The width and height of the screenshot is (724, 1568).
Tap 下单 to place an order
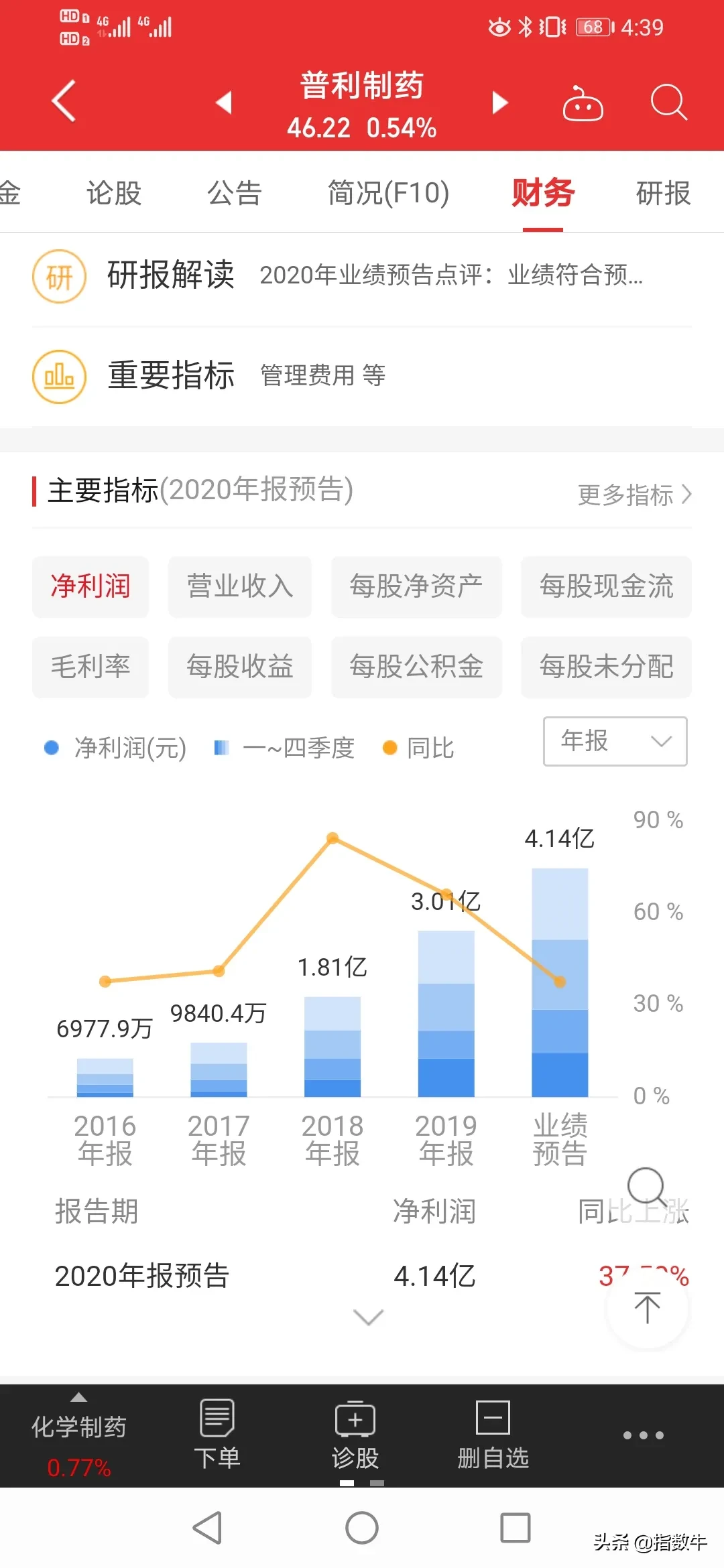pyautogui.click(x=217, y=1435)
